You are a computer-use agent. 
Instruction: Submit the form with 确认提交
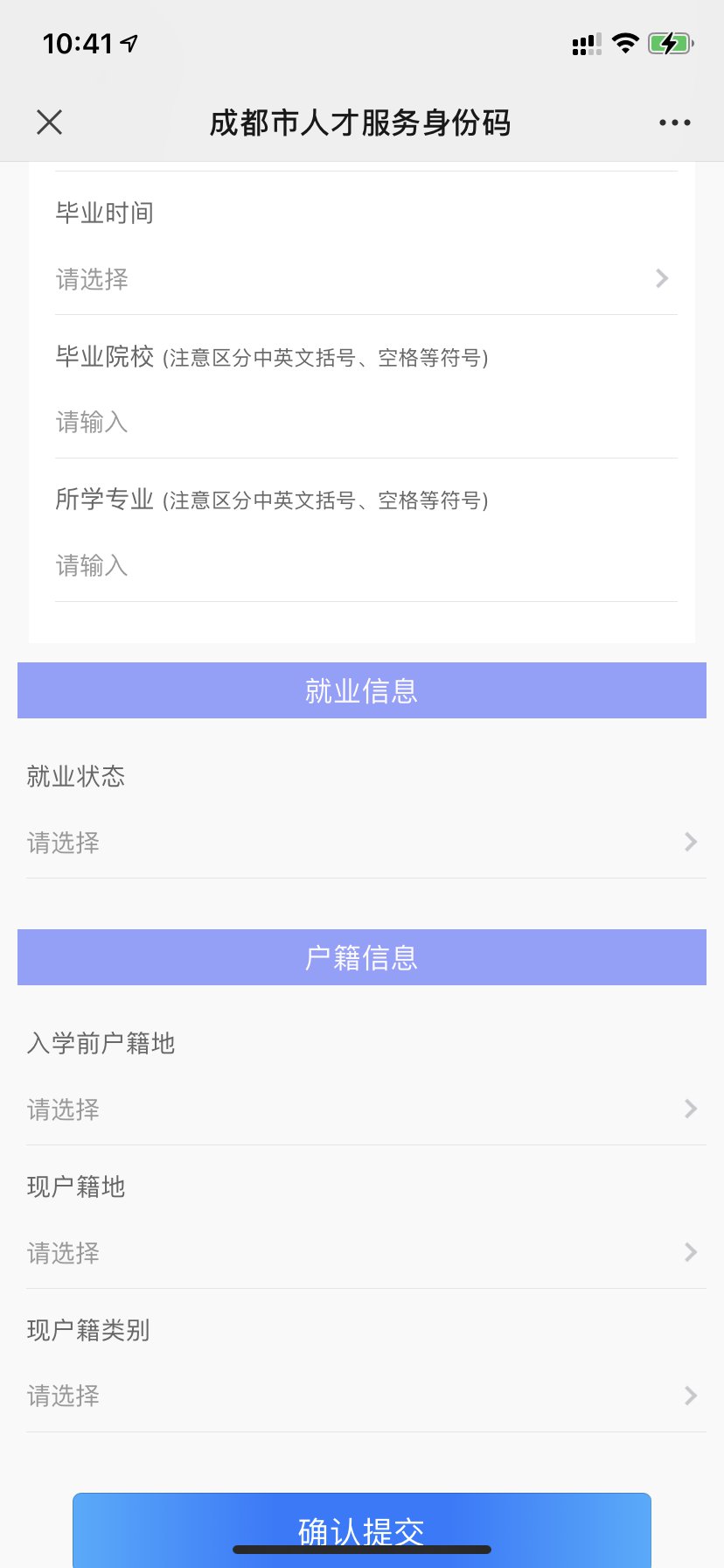pyautogui.click(x=362, y=1529)
